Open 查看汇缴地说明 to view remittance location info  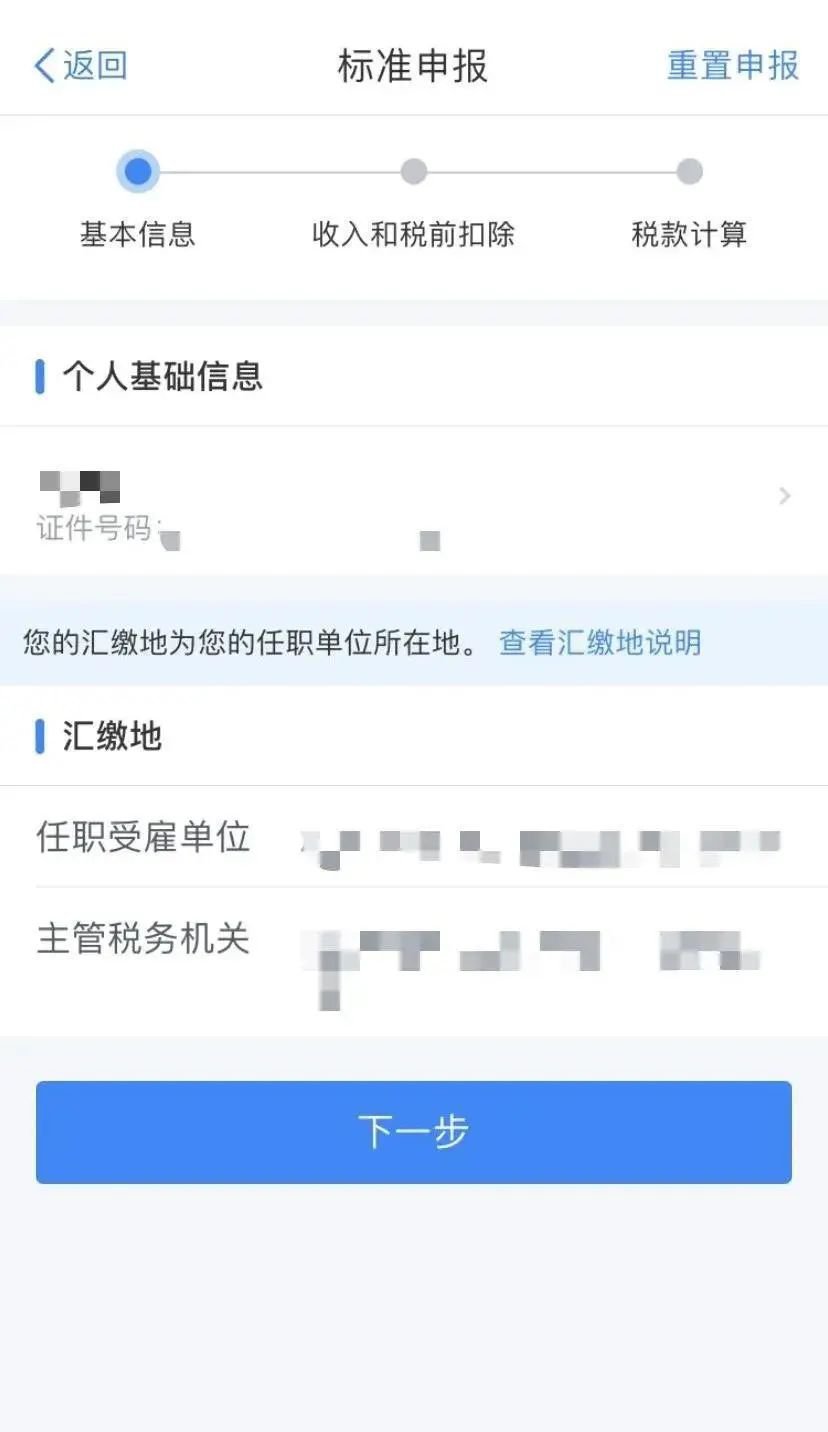[598, 643]
